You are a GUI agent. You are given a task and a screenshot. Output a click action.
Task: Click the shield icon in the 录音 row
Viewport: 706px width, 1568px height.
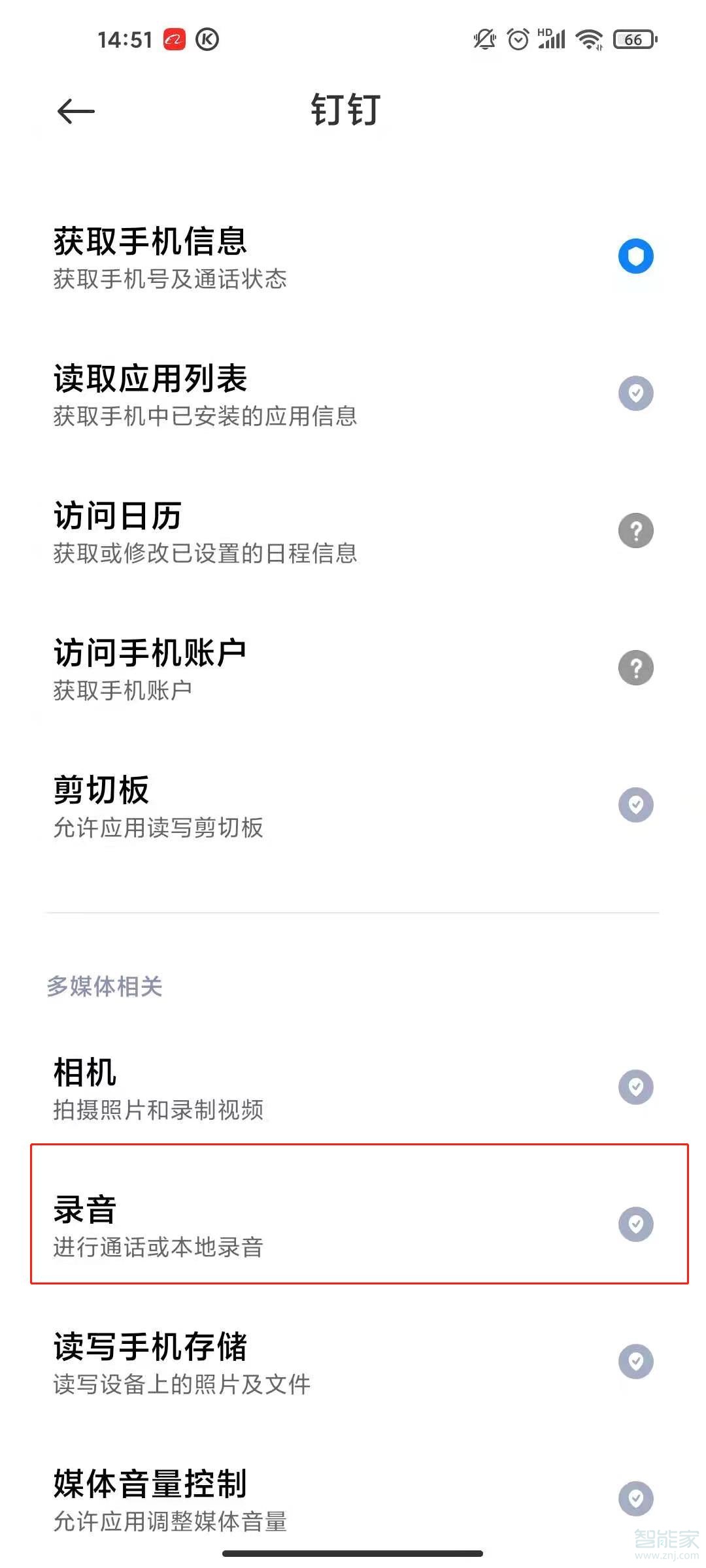coord(635,1224)
